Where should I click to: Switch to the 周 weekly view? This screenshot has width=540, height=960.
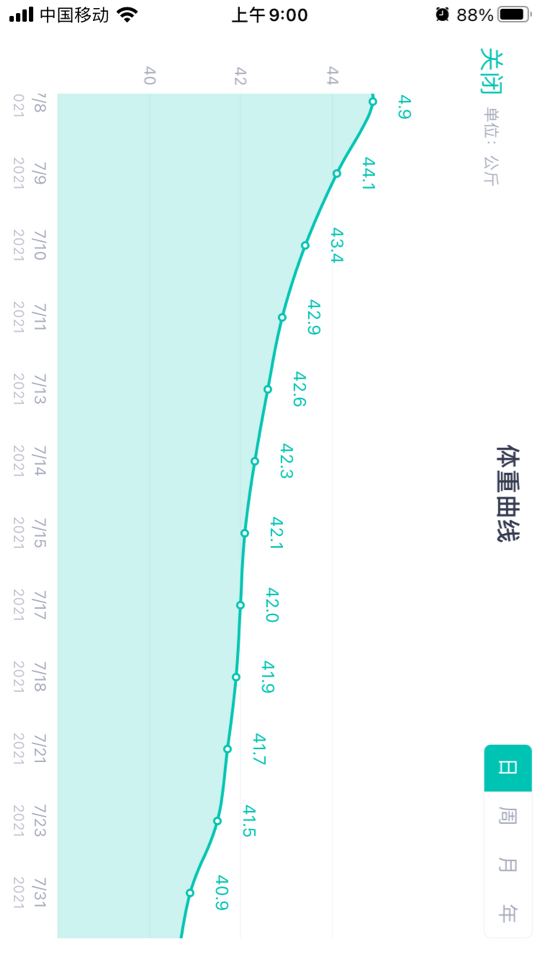coord(508,816)
